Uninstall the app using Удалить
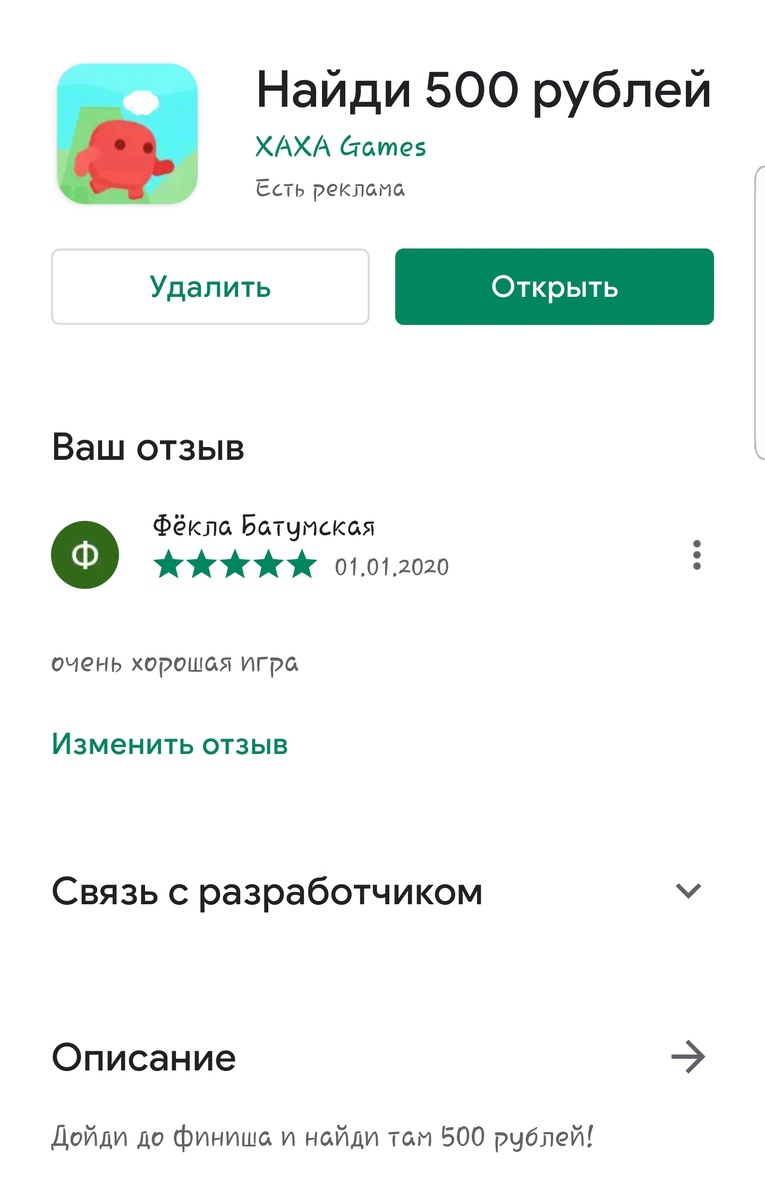This screenshot has width=765, height=1200. pyautogui.click(x=210, y=286)
